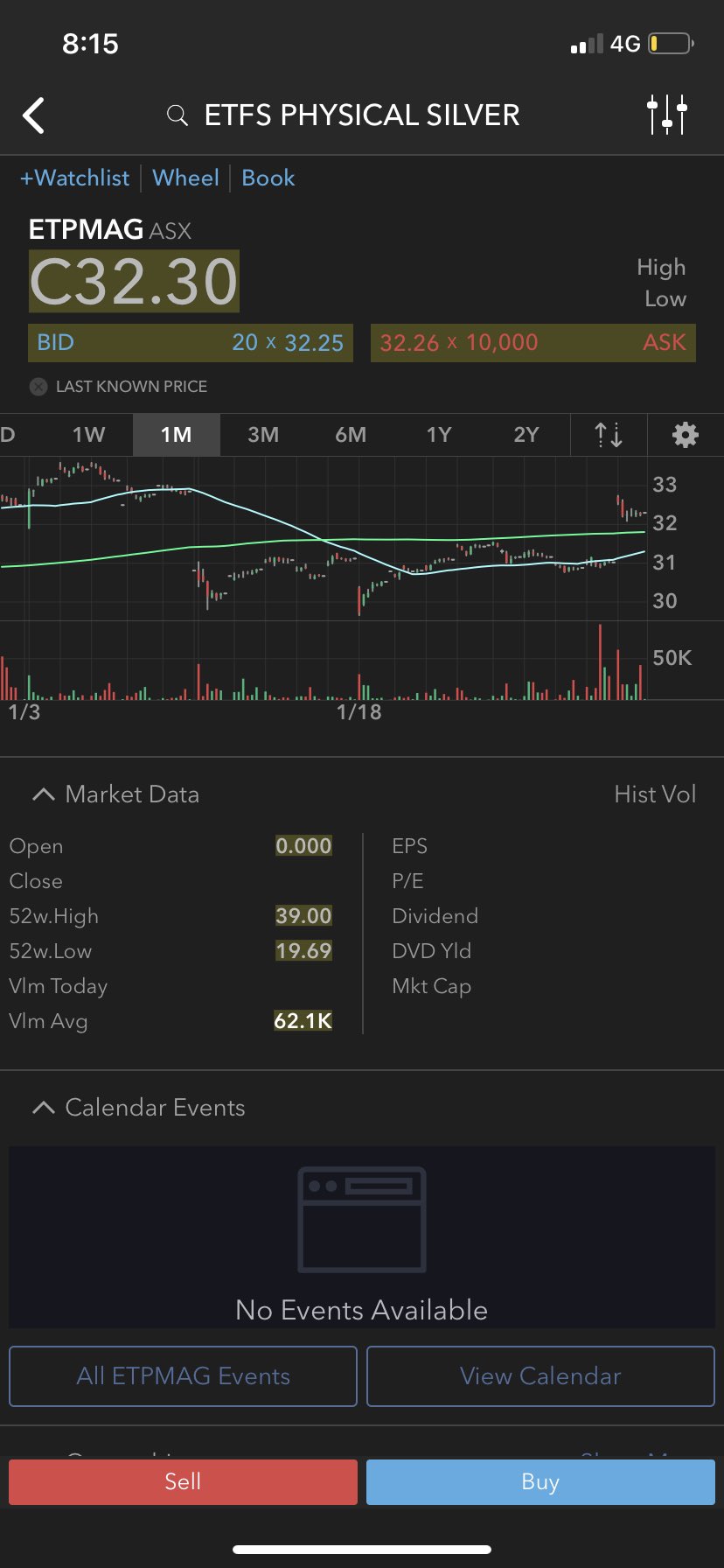
Task: Switch chart to 1W range
Action: 88,435
